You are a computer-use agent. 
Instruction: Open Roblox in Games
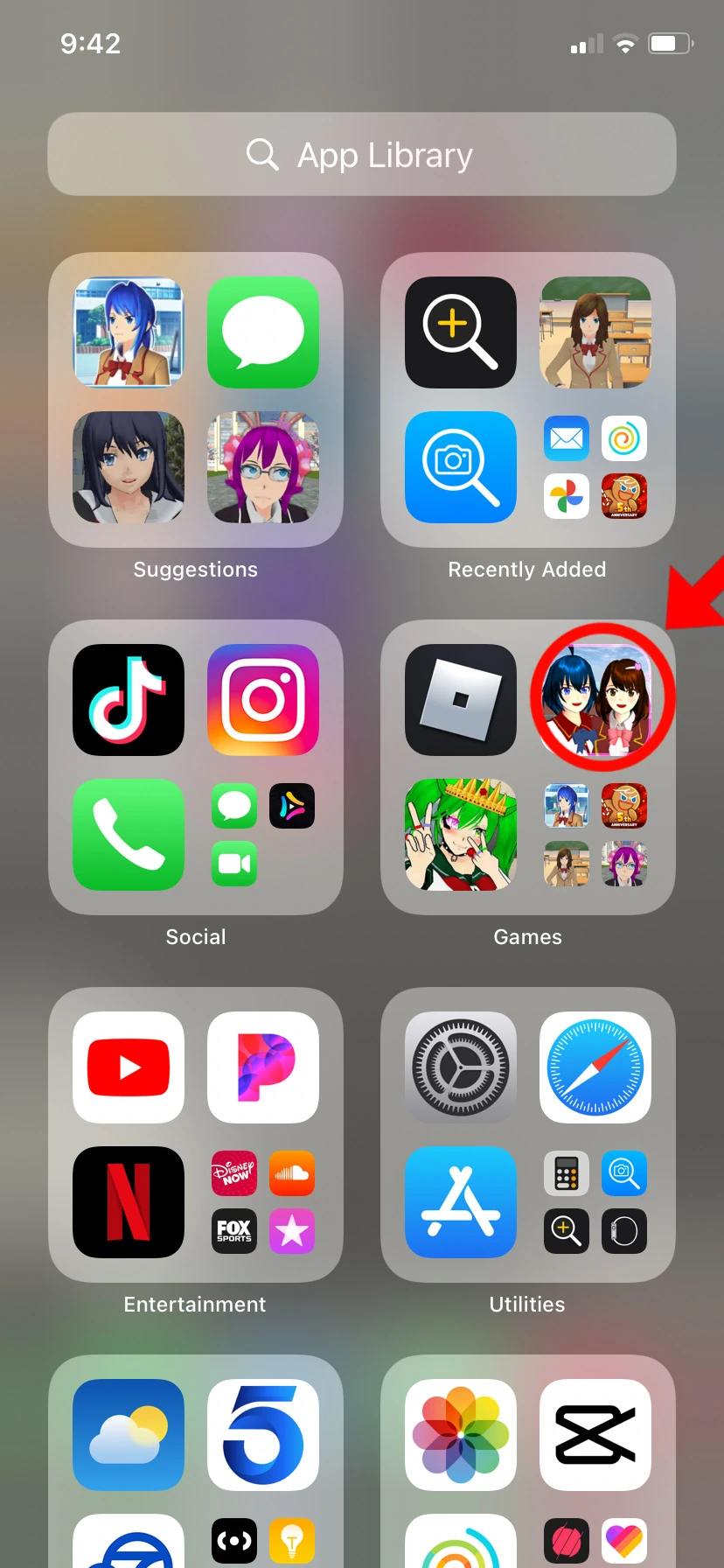(461, 700)
